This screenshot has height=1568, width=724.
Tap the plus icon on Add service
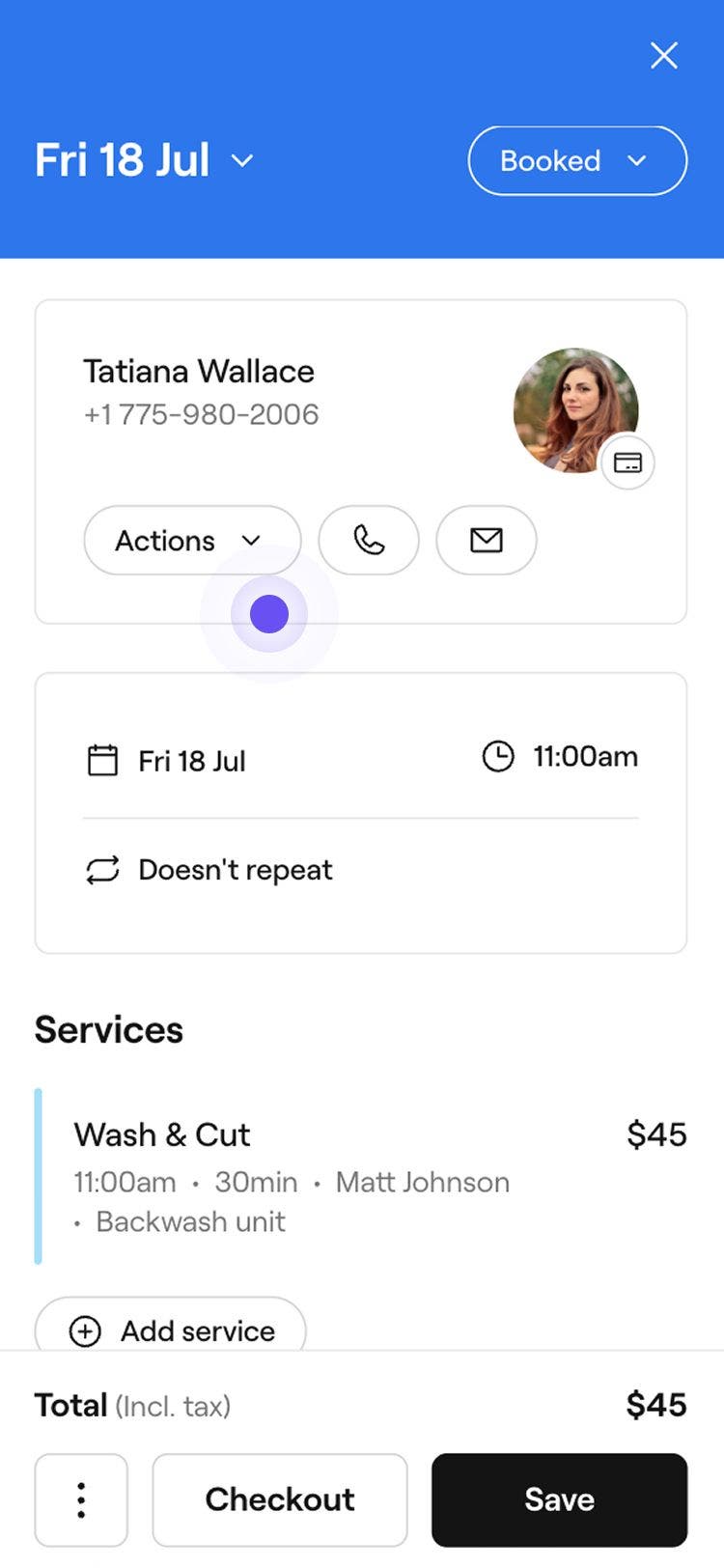(85, 1330)
